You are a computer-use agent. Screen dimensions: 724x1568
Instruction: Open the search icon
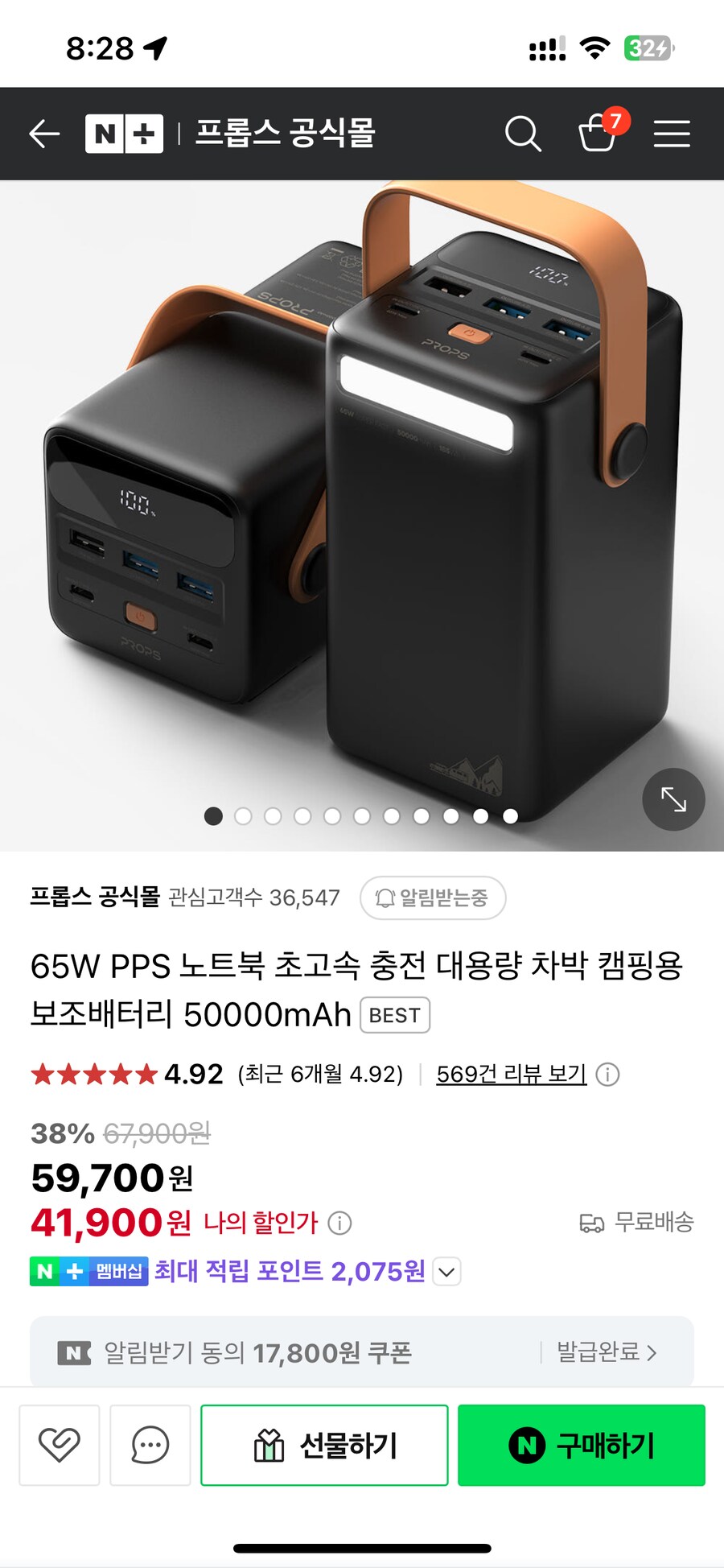pyautogui.click(x=524, y=133)
